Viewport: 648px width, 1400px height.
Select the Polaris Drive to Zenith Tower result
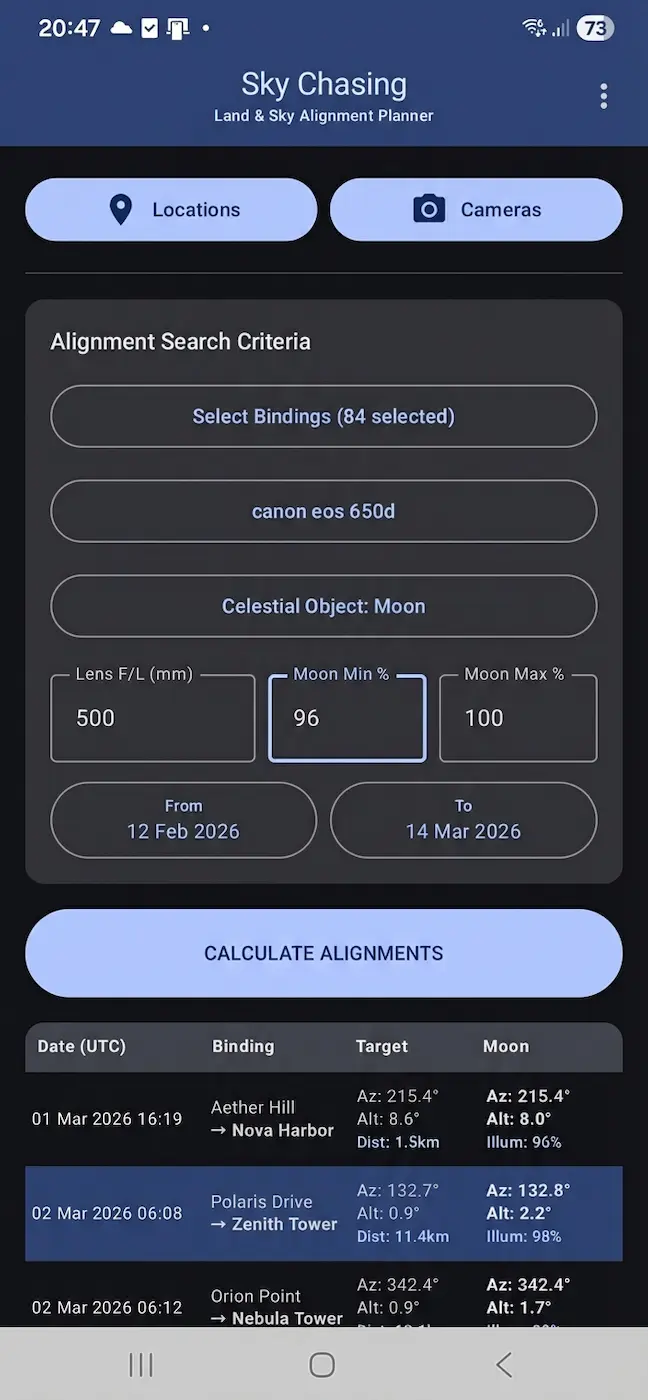323,1213
